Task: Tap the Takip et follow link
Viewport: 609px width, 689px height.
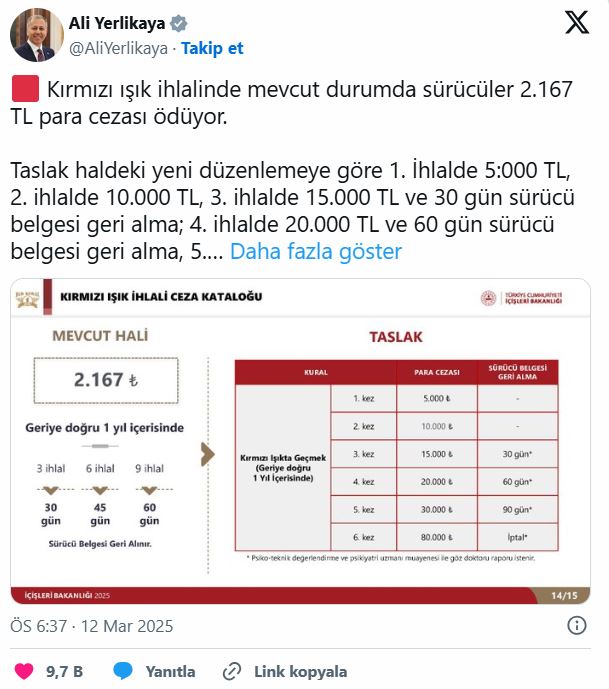Action: click(x=212, y=48)
